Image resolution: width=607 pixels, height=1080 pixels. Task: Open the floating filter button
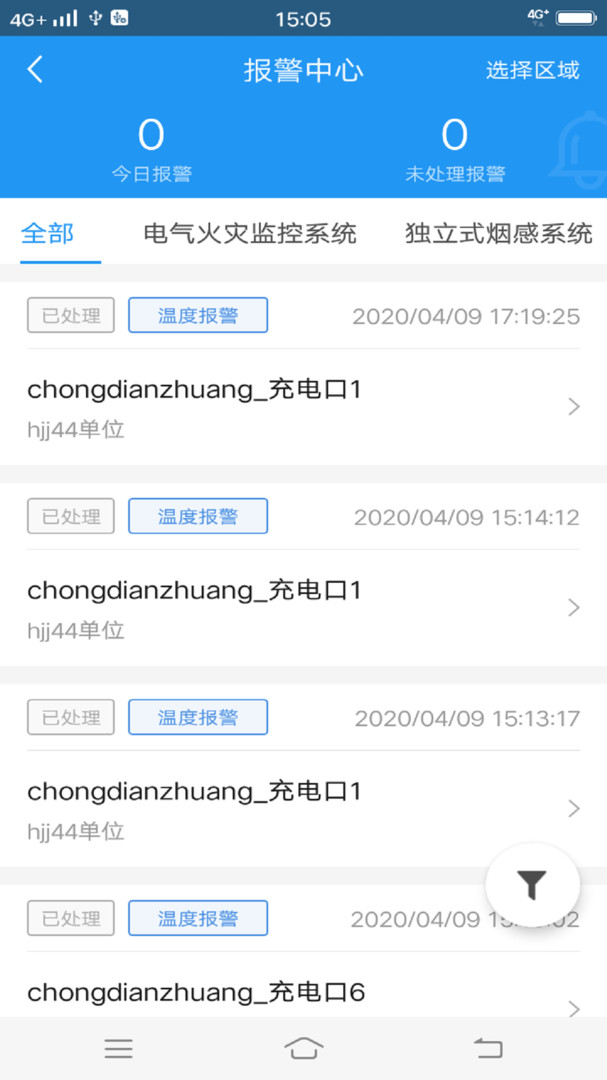[x=532, y=884]
